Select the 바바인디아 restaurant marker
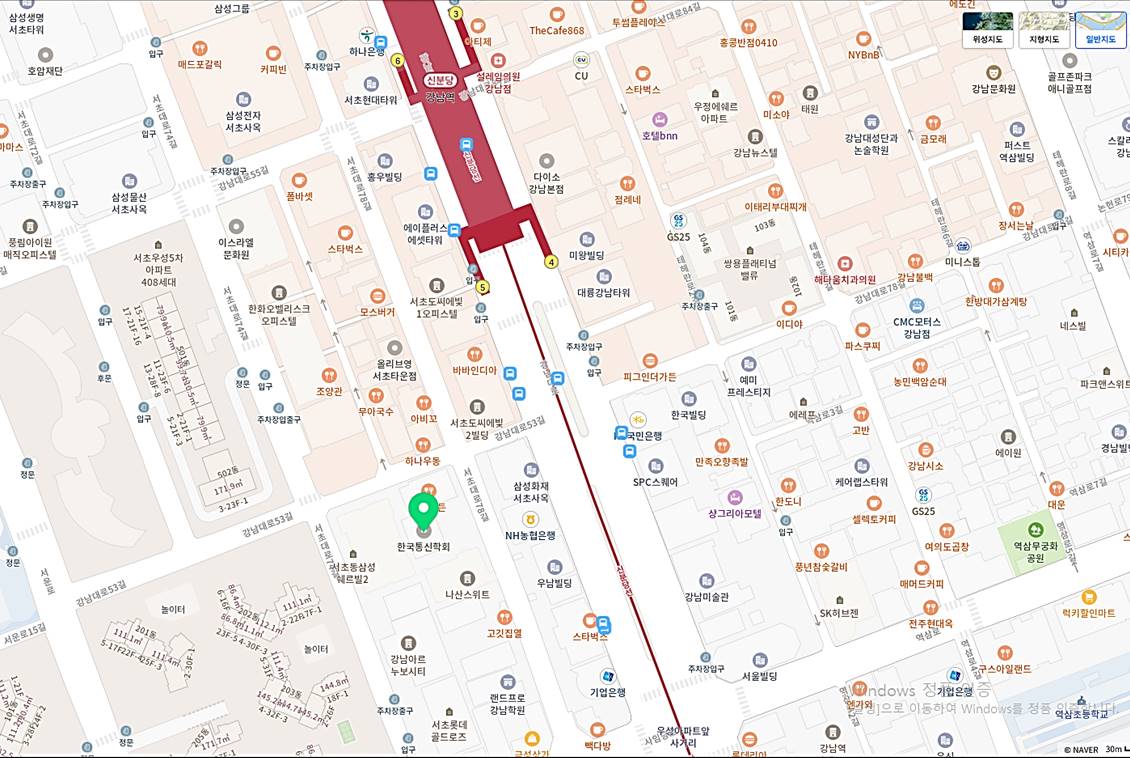1130x758 pixels. [x=474, y=354]
